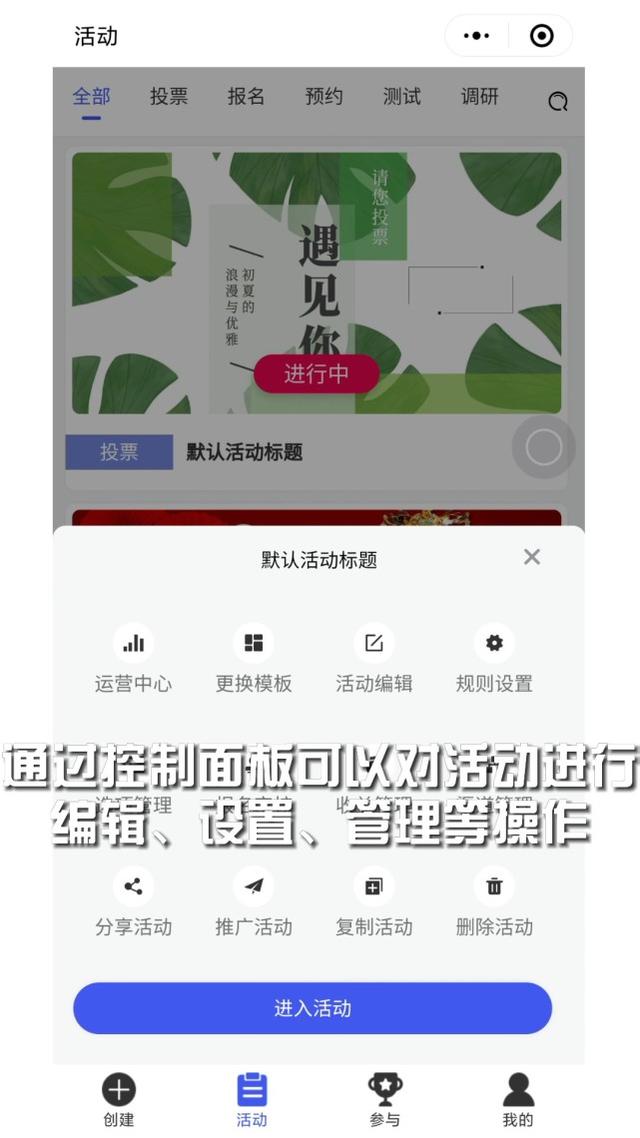
Task: Select the 活动 bottom tab
Action: pos(252,1099)
